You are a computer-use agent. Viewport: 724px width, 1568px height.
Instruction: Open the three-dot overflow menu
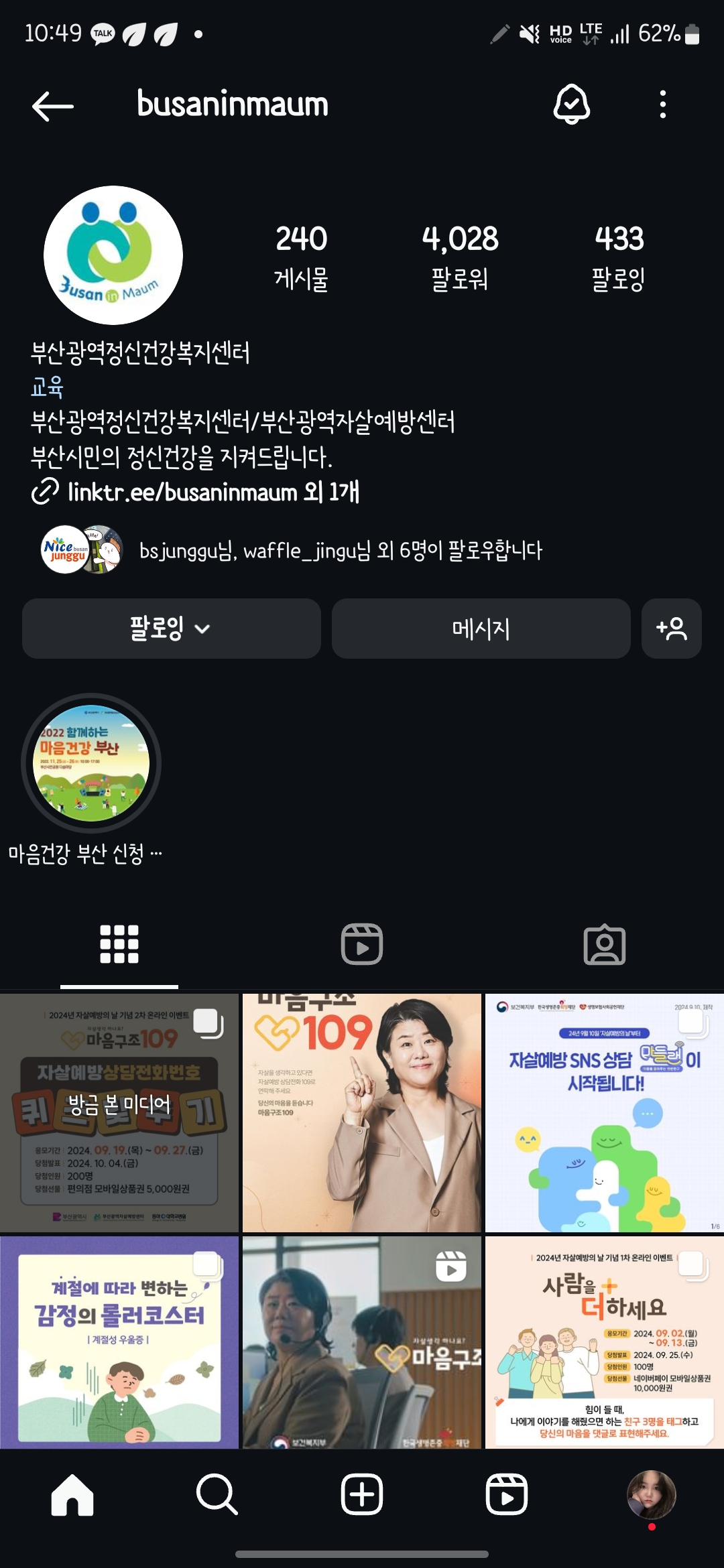[x=662, y=105]
